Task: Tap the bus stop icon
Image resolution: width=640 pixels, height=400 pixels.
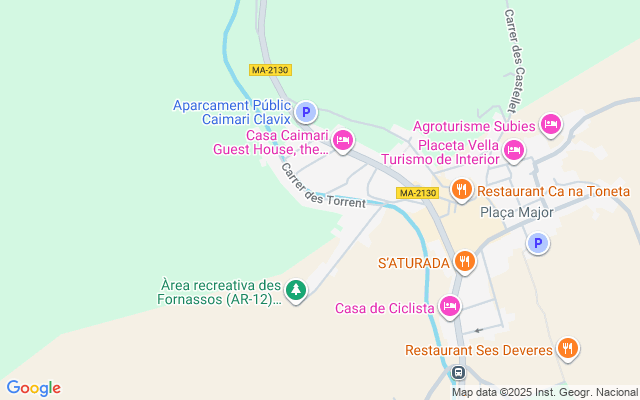Action: pyautogui.click(x=459, y=372)
